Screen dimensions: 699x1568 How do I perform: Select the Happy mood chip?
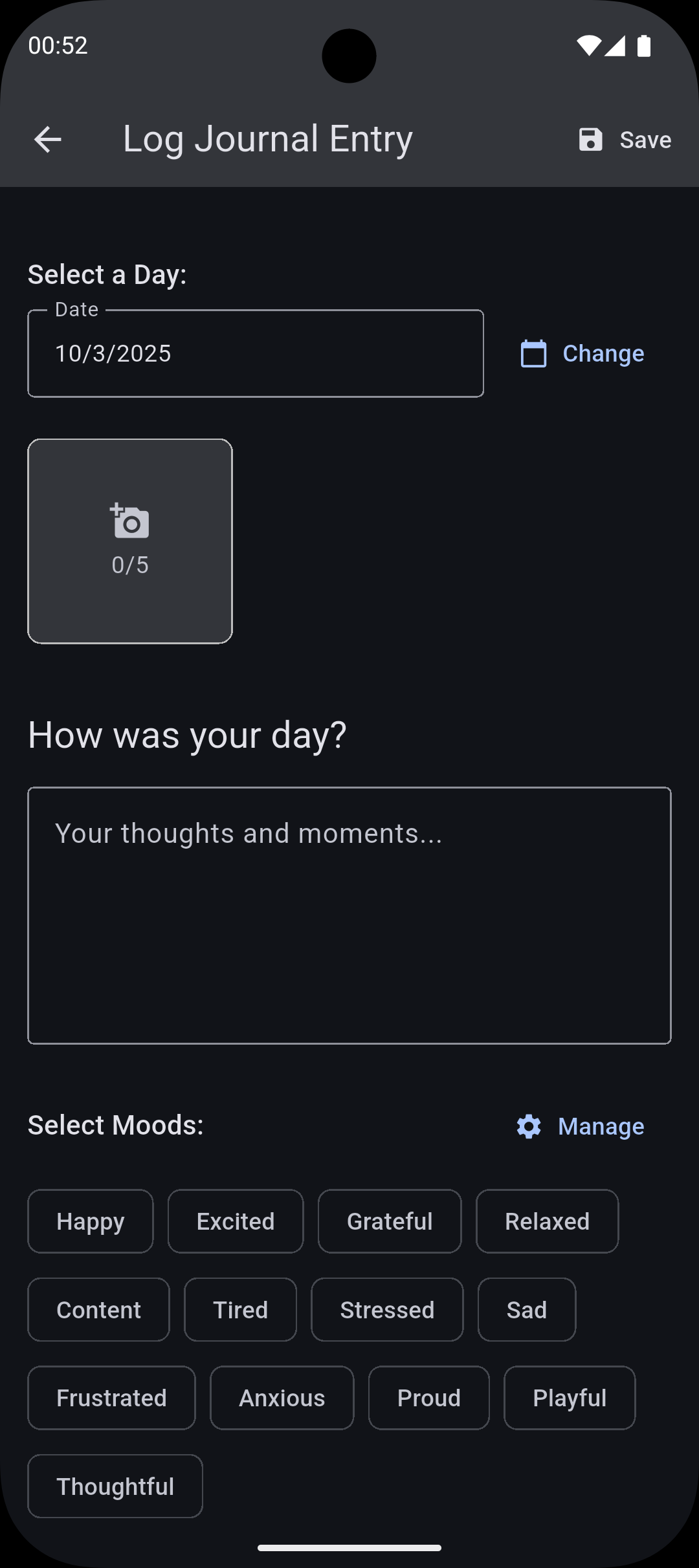pyautogui.click(x=91, y=1221)
